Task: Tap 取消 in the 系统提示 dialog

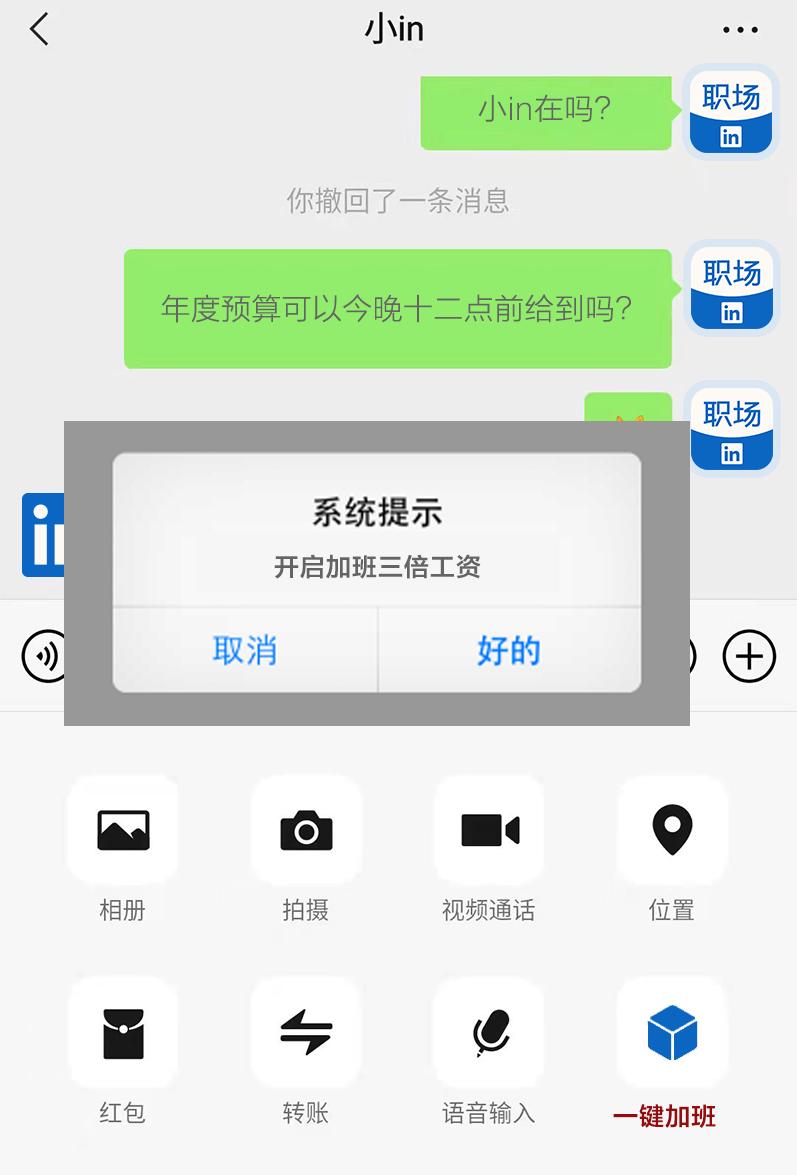Action: (x=245, y=650)
